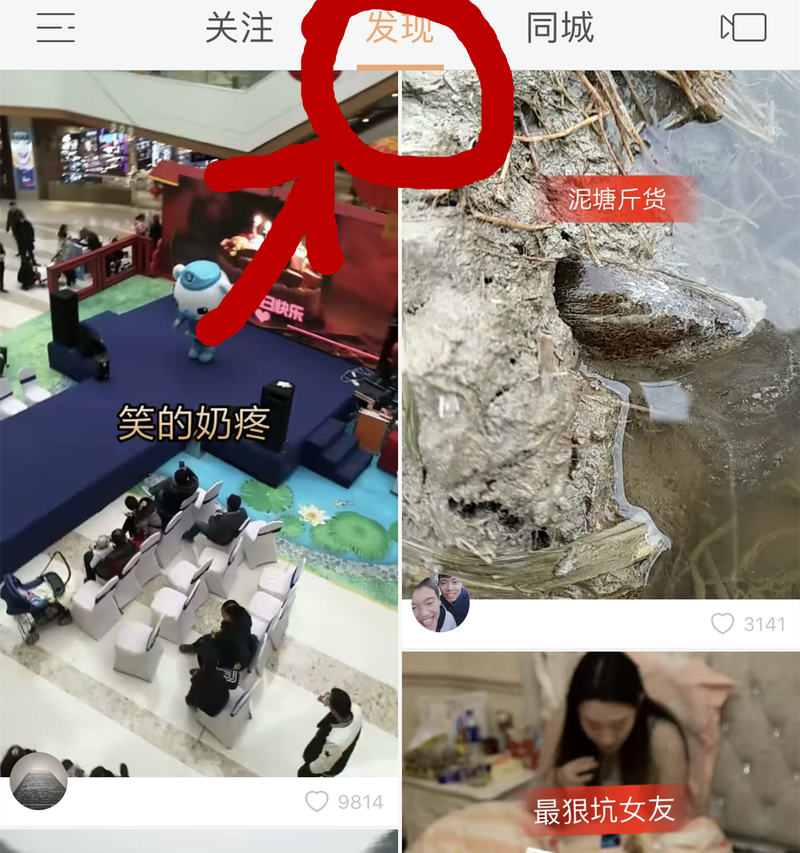This screenshot has width=800, height=853.
Task: Tap the hamburger icon to show navigation
Action: (55, 29)
